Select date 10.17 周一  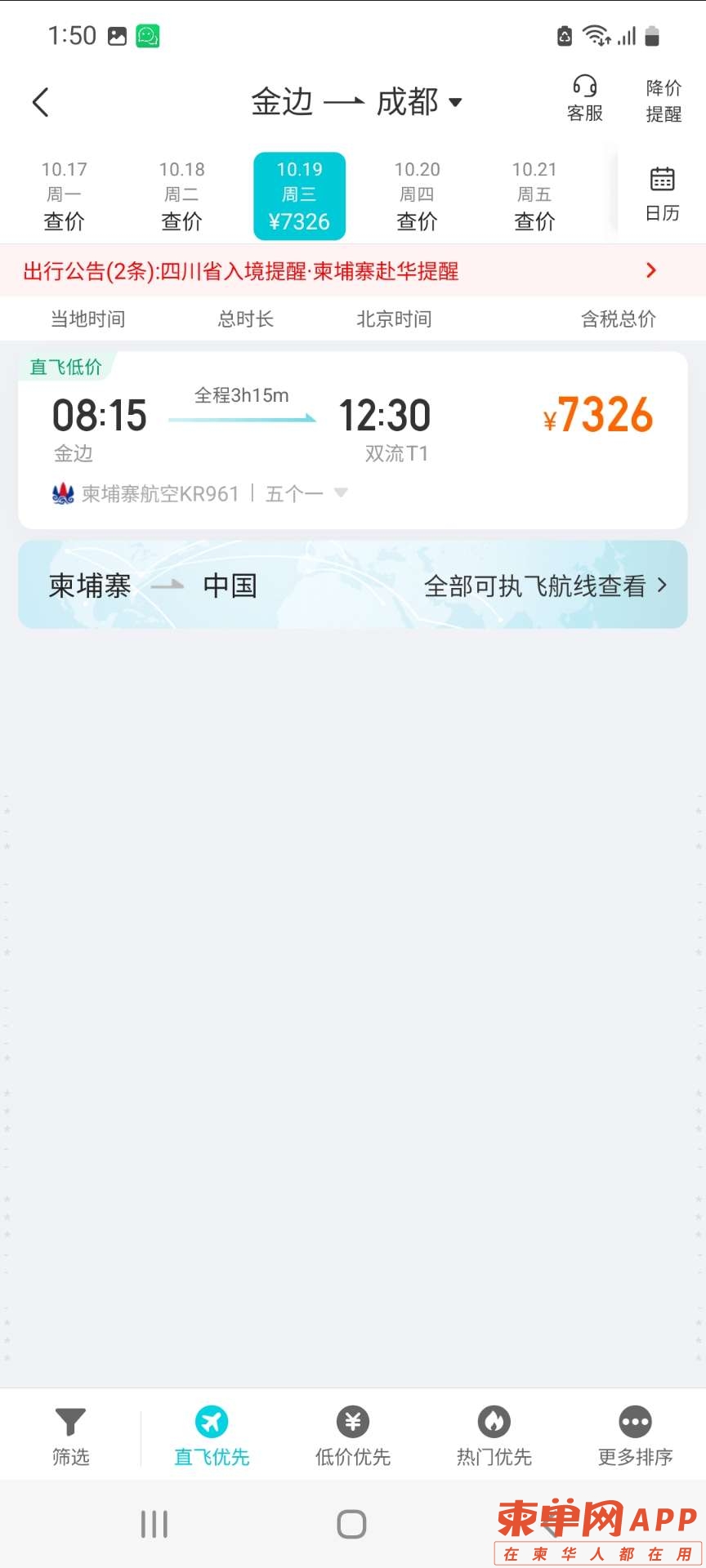[64, 196]
